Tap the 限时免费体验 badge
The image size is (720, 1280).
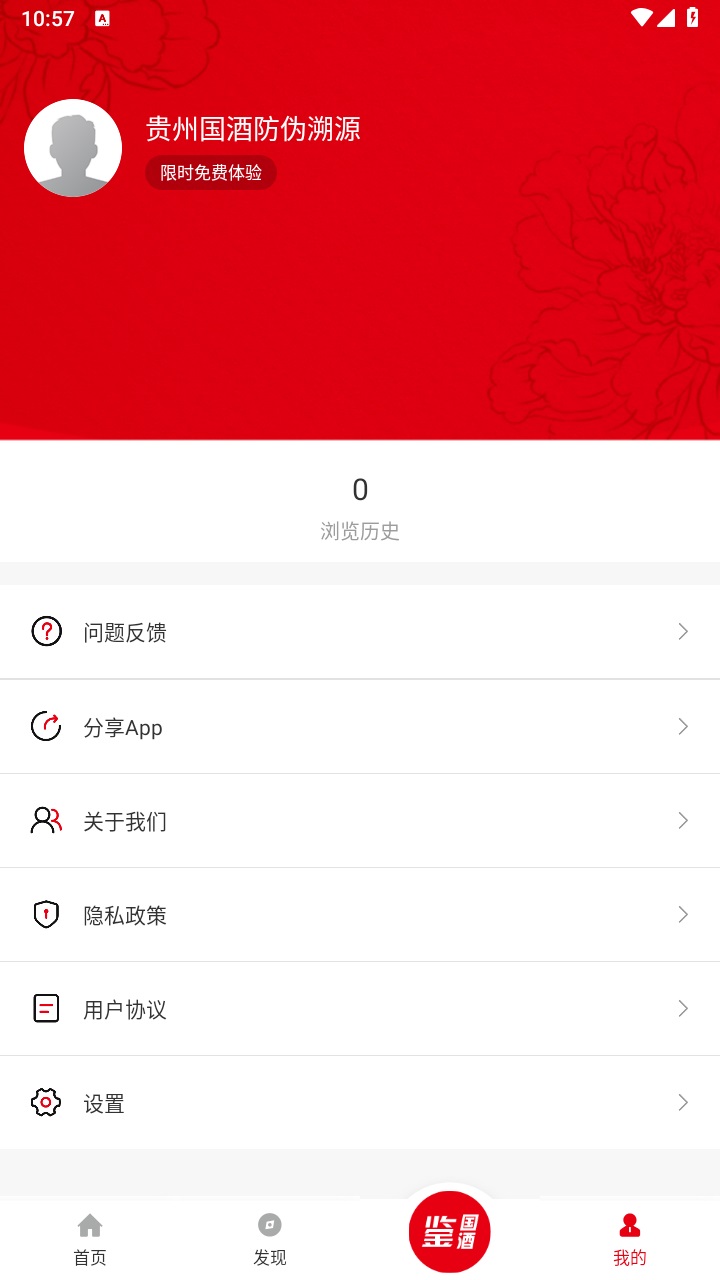(x=210, y=172)
